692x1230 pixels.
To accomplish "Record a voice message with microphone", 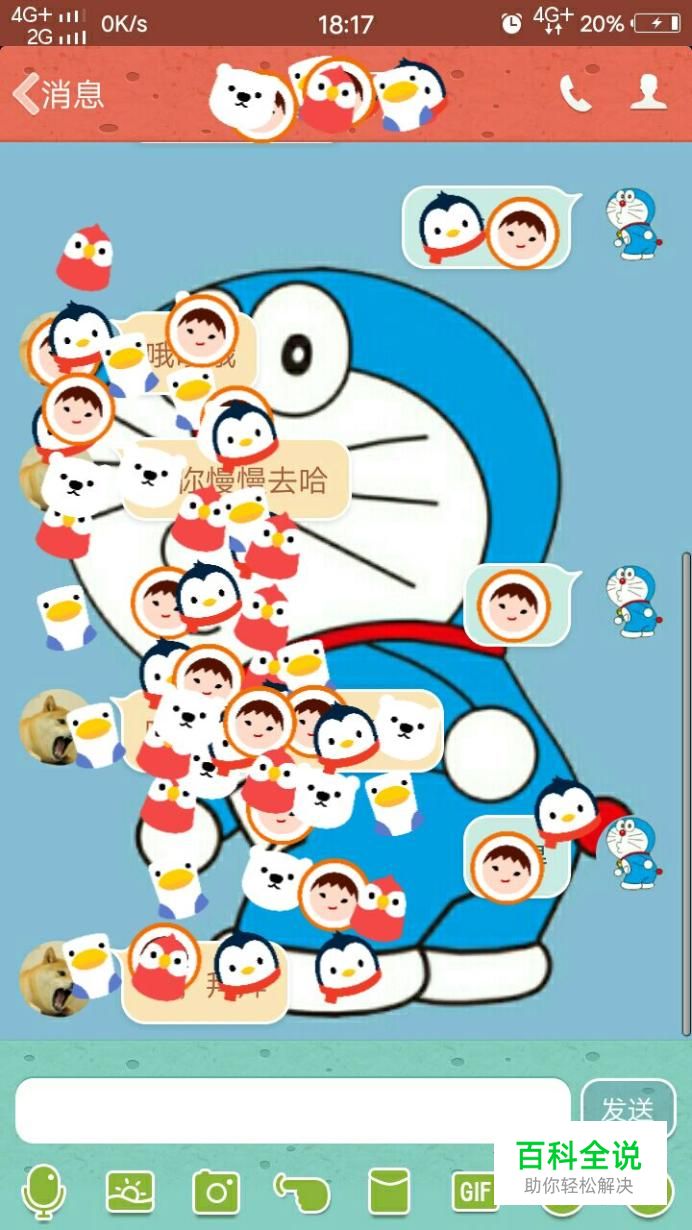I will click(x=44, y=1191).
